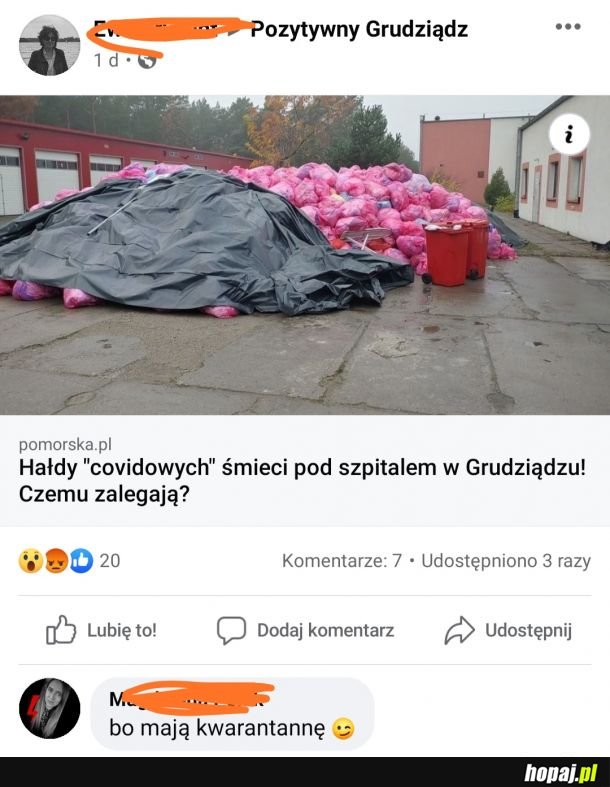This screenshot has width=610, height=787.
Task: Tap the post author's profile picture
Action: (x=48, y=45)
